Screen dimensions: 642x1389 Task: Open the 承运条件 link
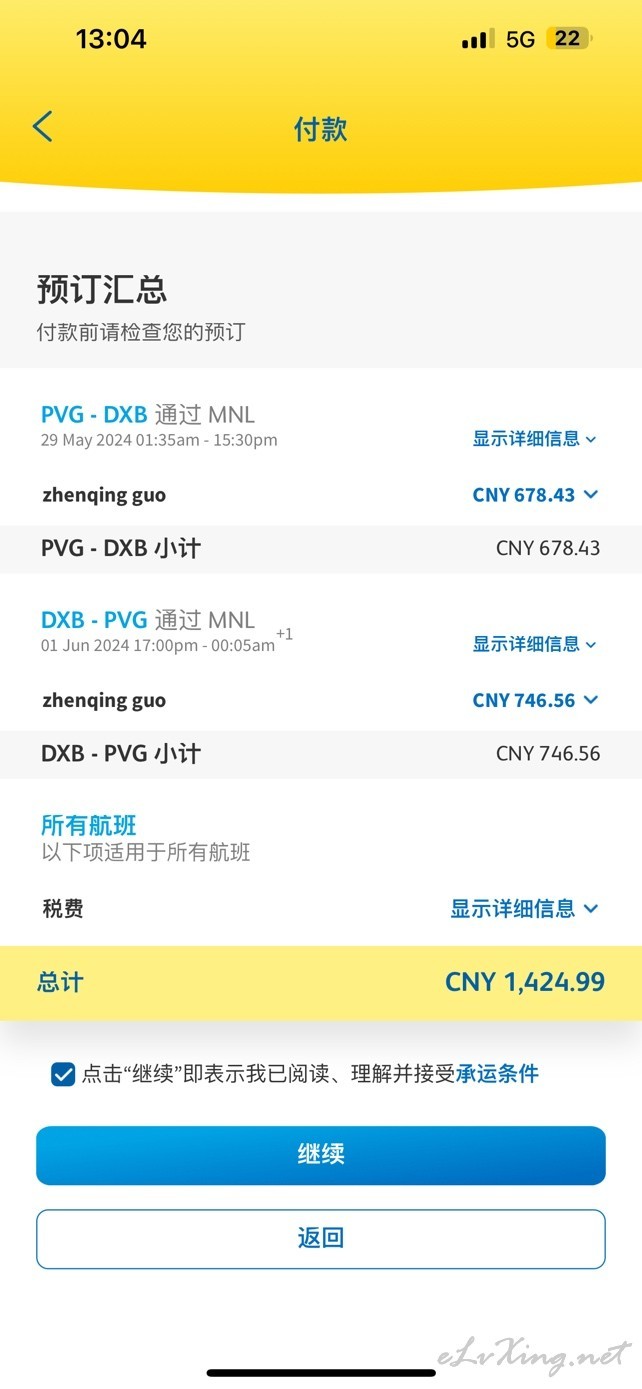[497, 1074]
